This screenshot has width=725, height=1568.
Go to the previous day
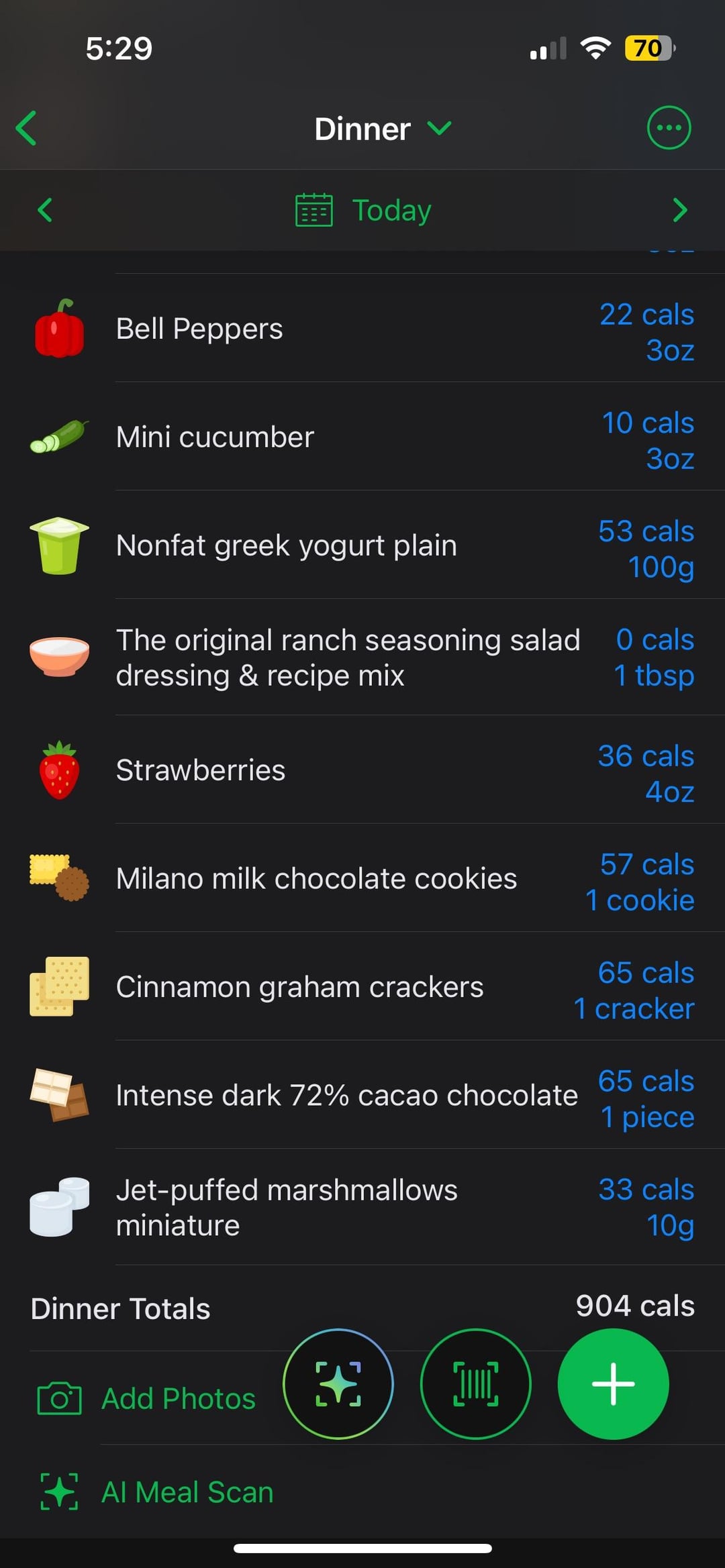pyautogui.click(x=45, y=210)
